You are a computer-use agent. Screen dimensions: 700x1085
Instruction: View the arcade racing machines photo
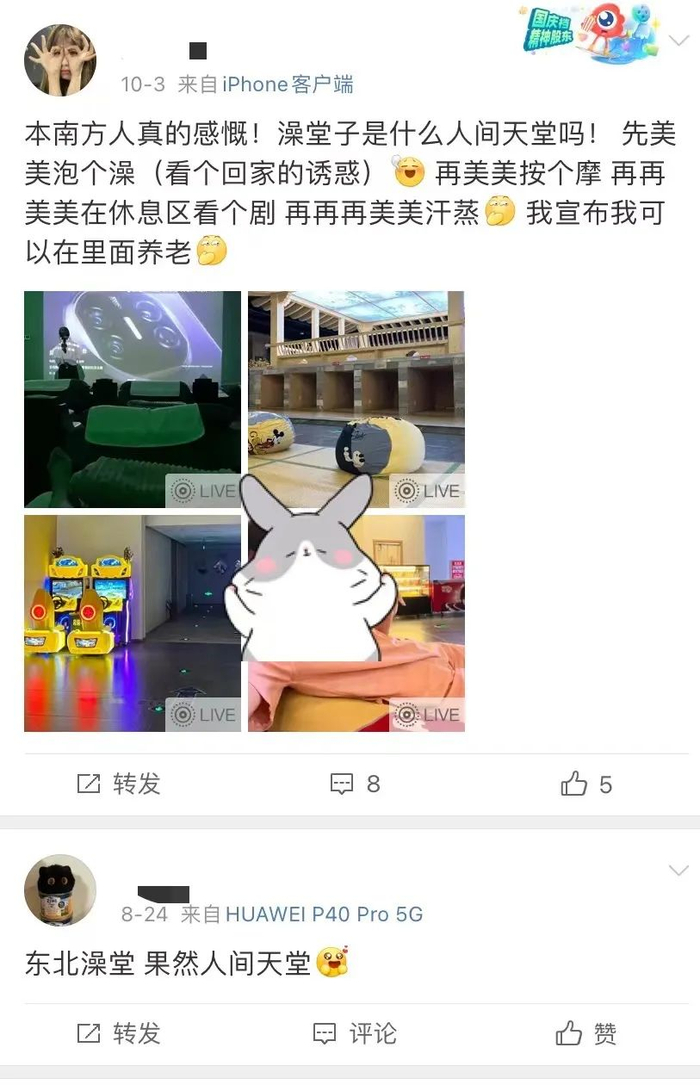point(132,623)
